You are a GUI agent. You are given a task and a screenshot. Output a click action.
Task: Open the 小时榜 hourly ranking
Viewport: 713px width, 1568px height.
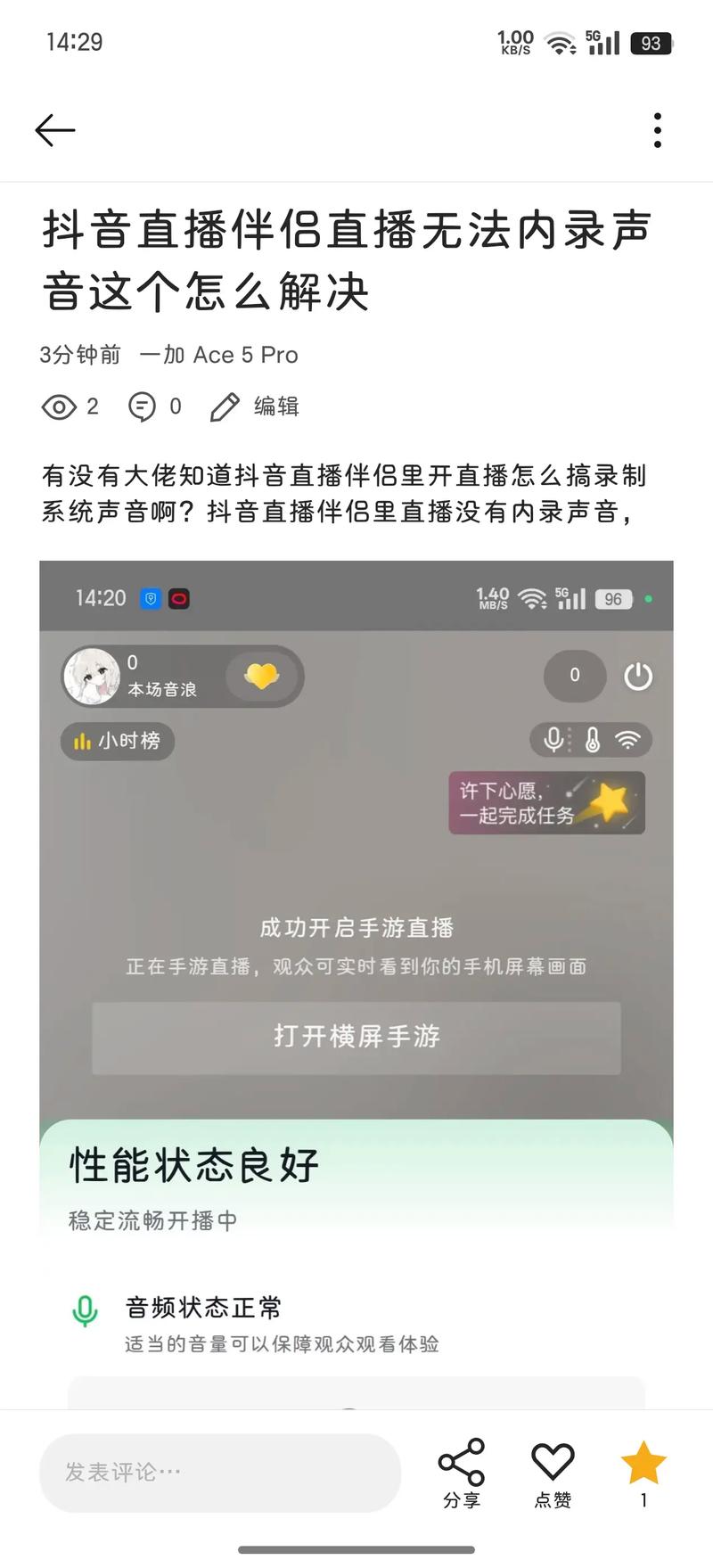point(117,741)
